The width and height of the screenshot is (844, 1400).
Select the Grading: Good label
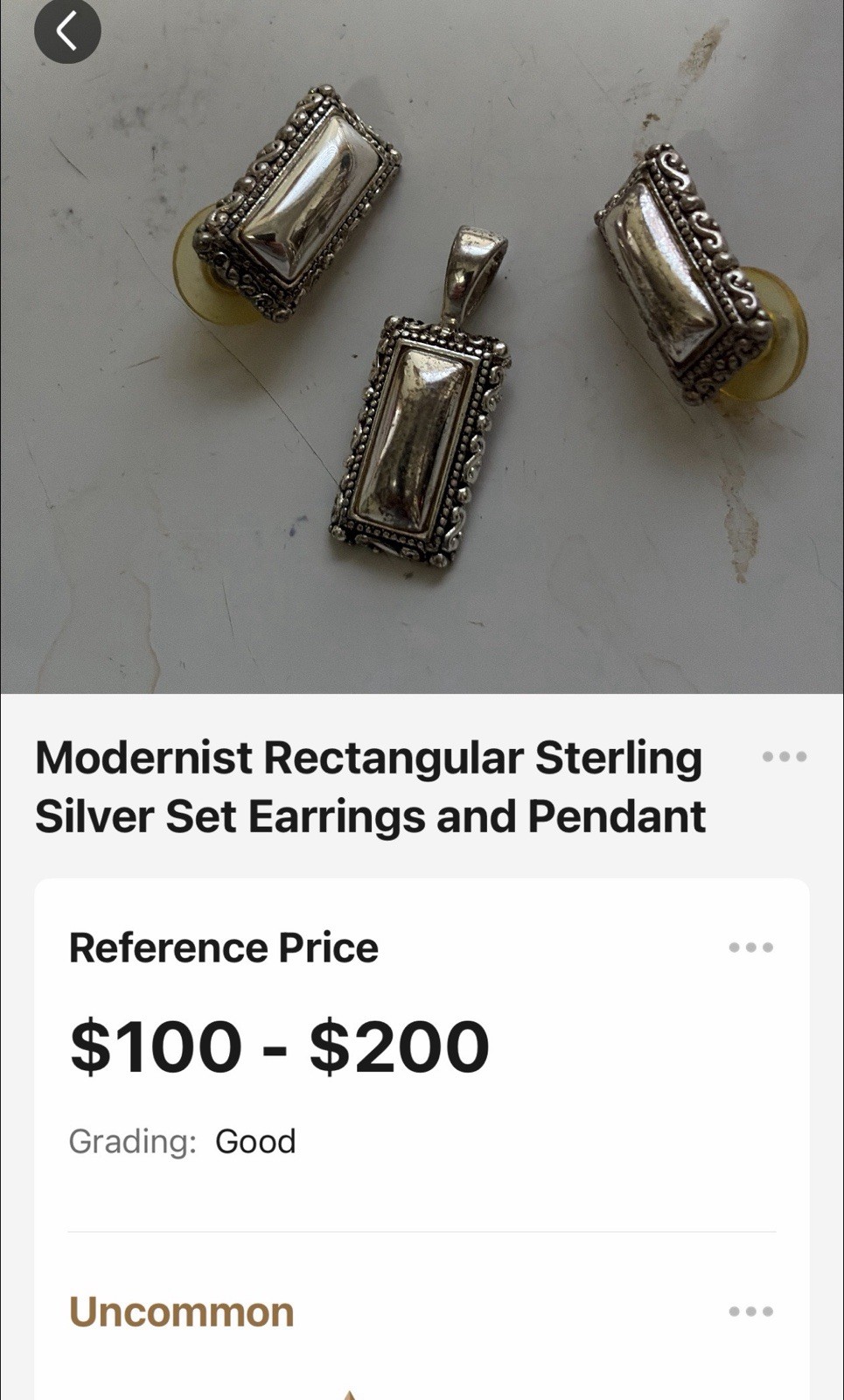click(184, 1140)
